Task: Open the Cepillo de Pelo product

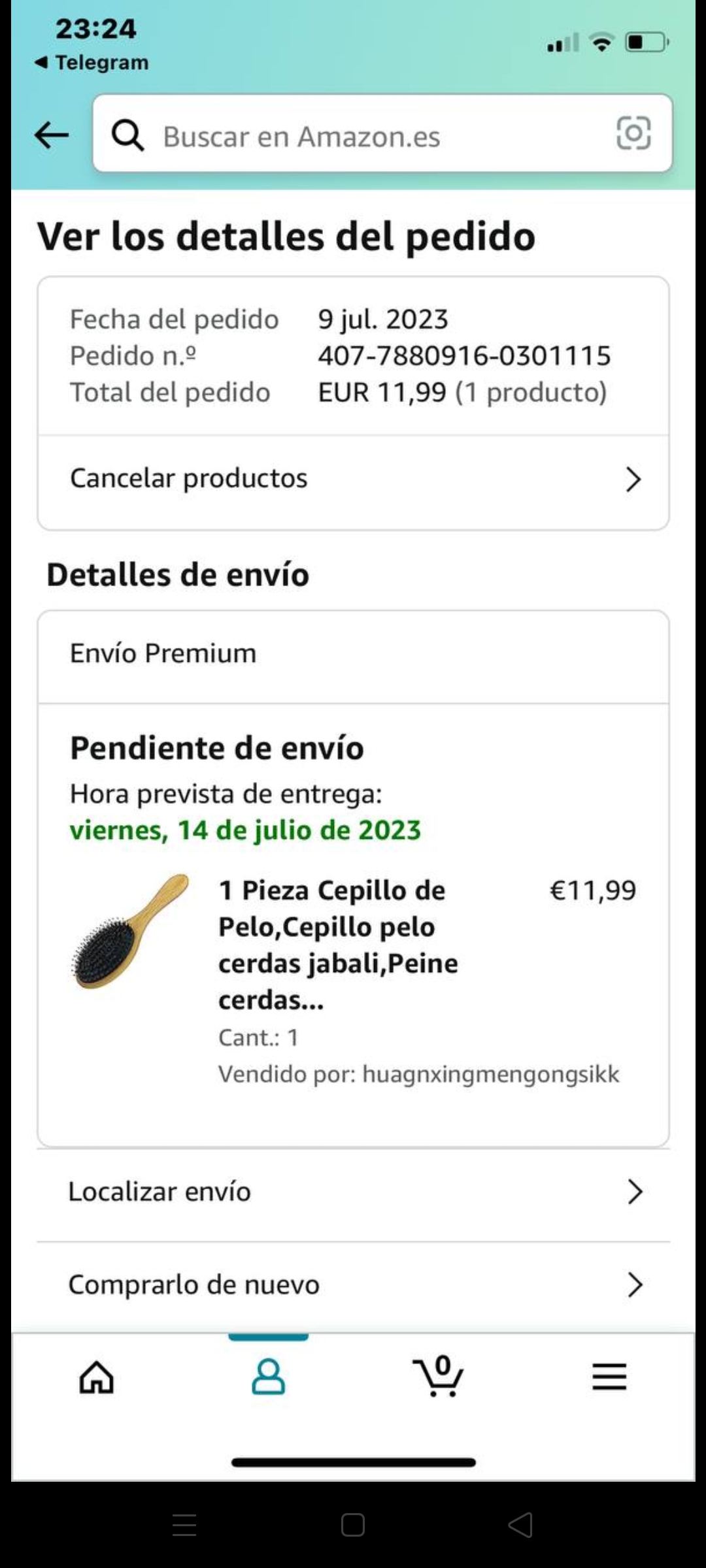Action: click(337, 944)
